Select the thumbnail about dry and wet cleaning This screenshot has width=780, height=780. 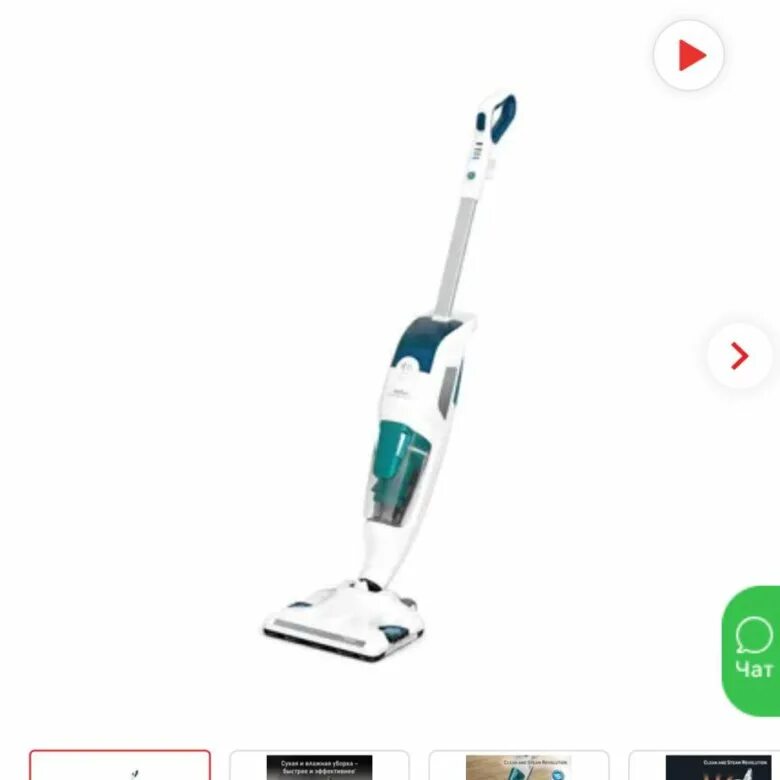[x=319, y=766]
